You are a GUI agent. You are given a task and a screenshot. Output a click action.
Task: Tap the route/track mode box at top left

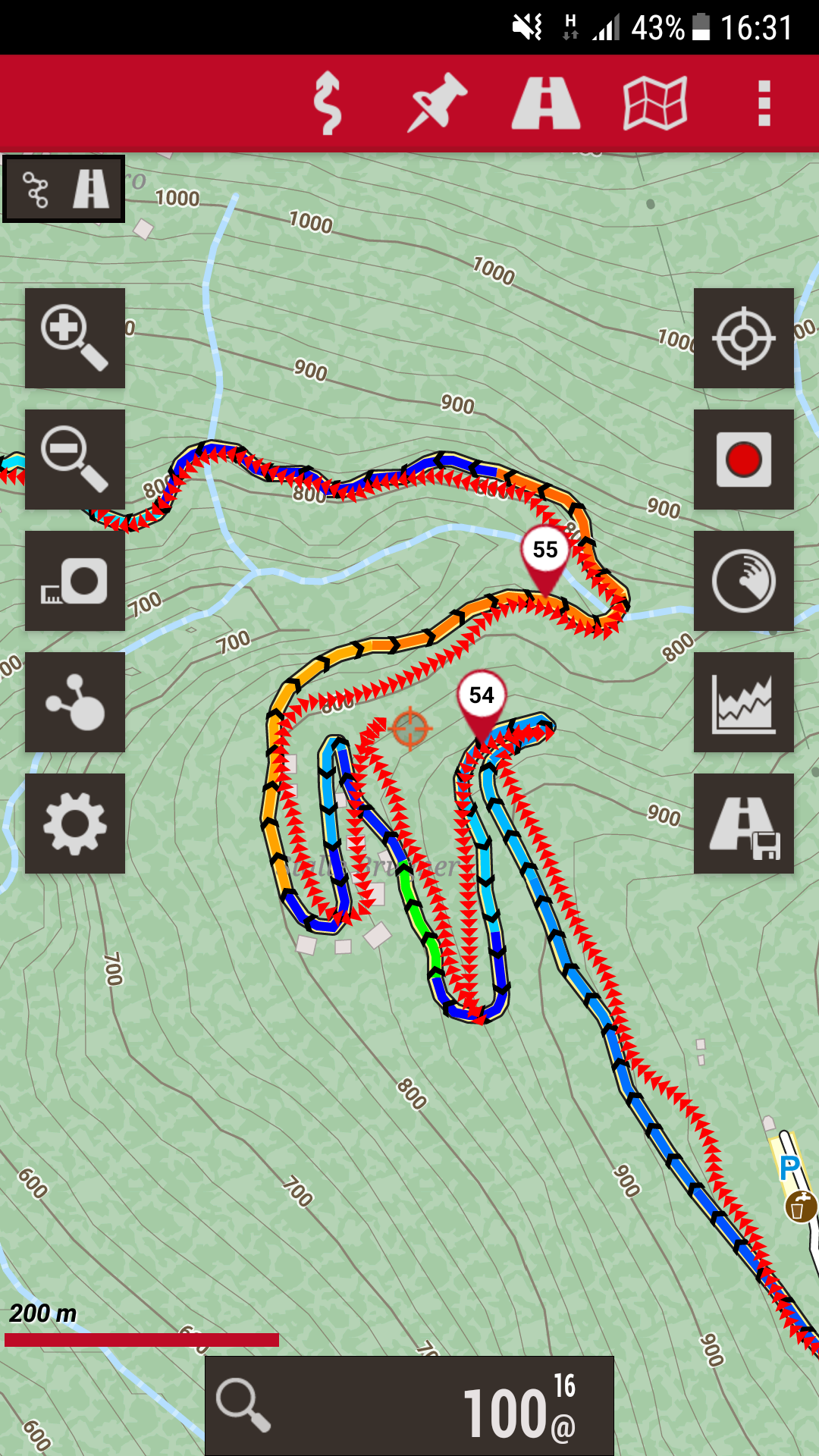pyautogui.click(x=64, y=189)
